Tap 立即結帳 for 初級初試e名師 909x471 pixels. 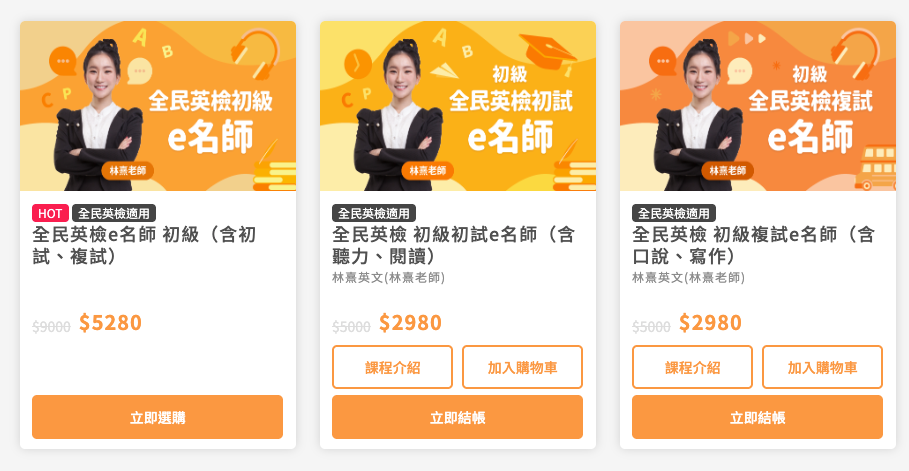pyautogui.click(x=457, y=417)
